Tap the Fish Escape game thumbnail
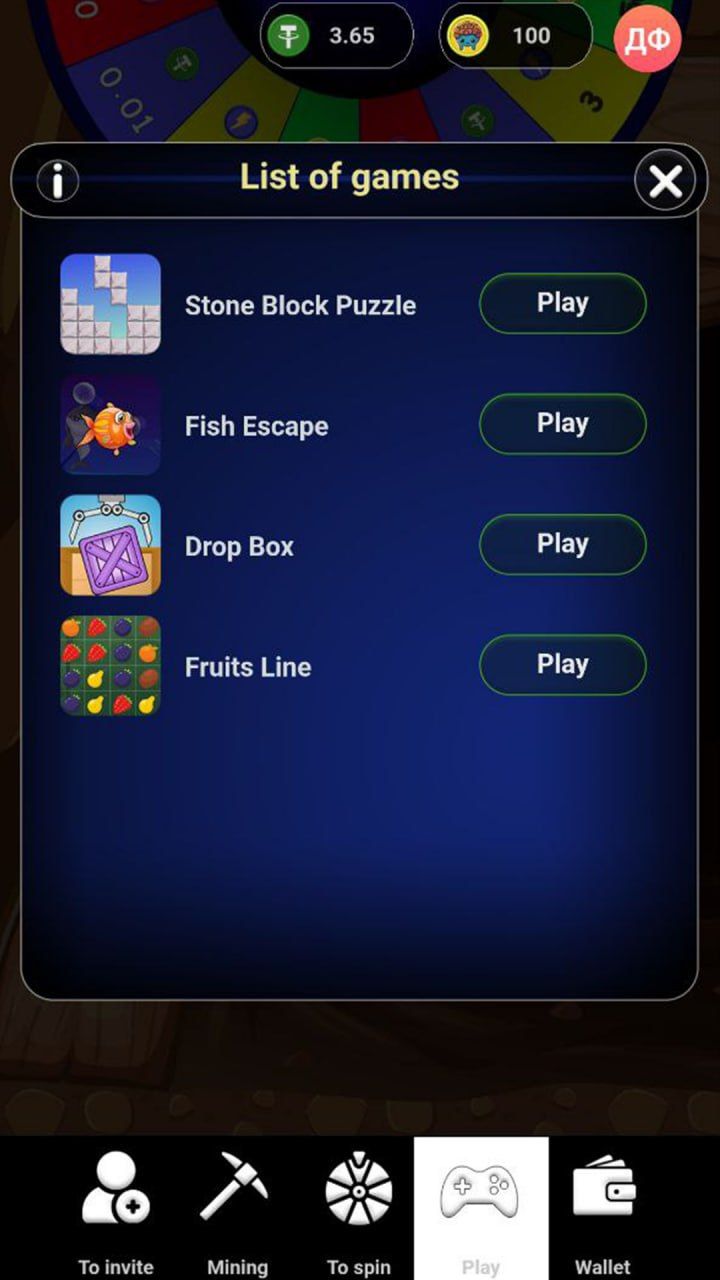The width and height of the screenshot is (720, 1280). tap(110, 425)
